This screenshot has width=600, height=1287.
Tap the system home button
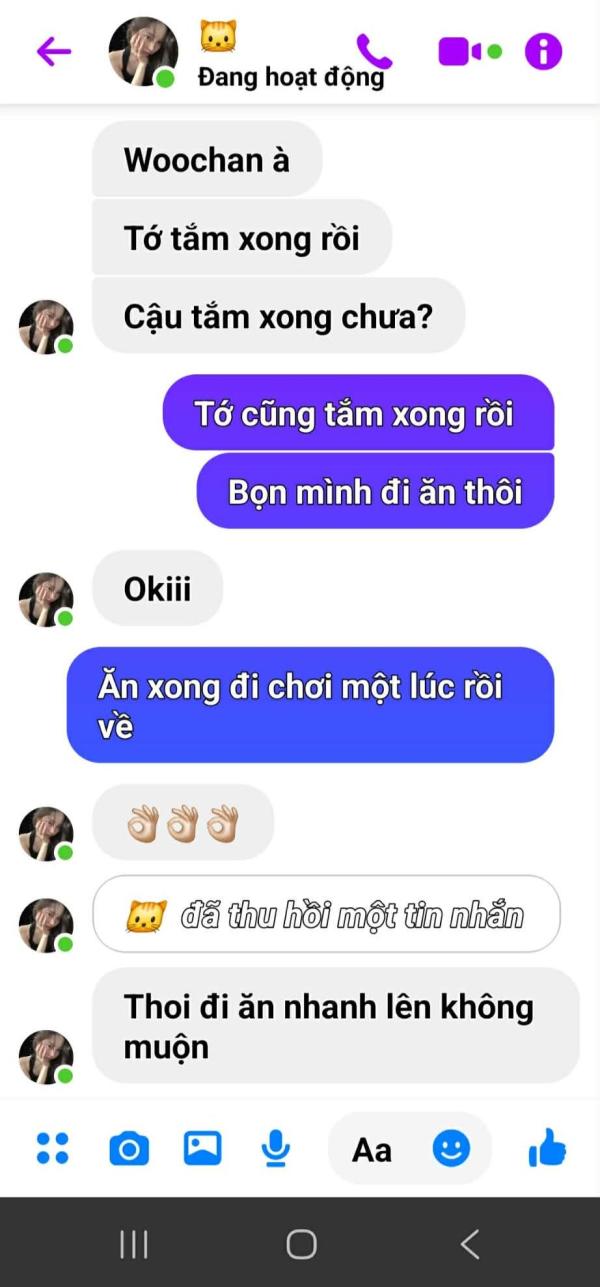(x=301, y=1244)
